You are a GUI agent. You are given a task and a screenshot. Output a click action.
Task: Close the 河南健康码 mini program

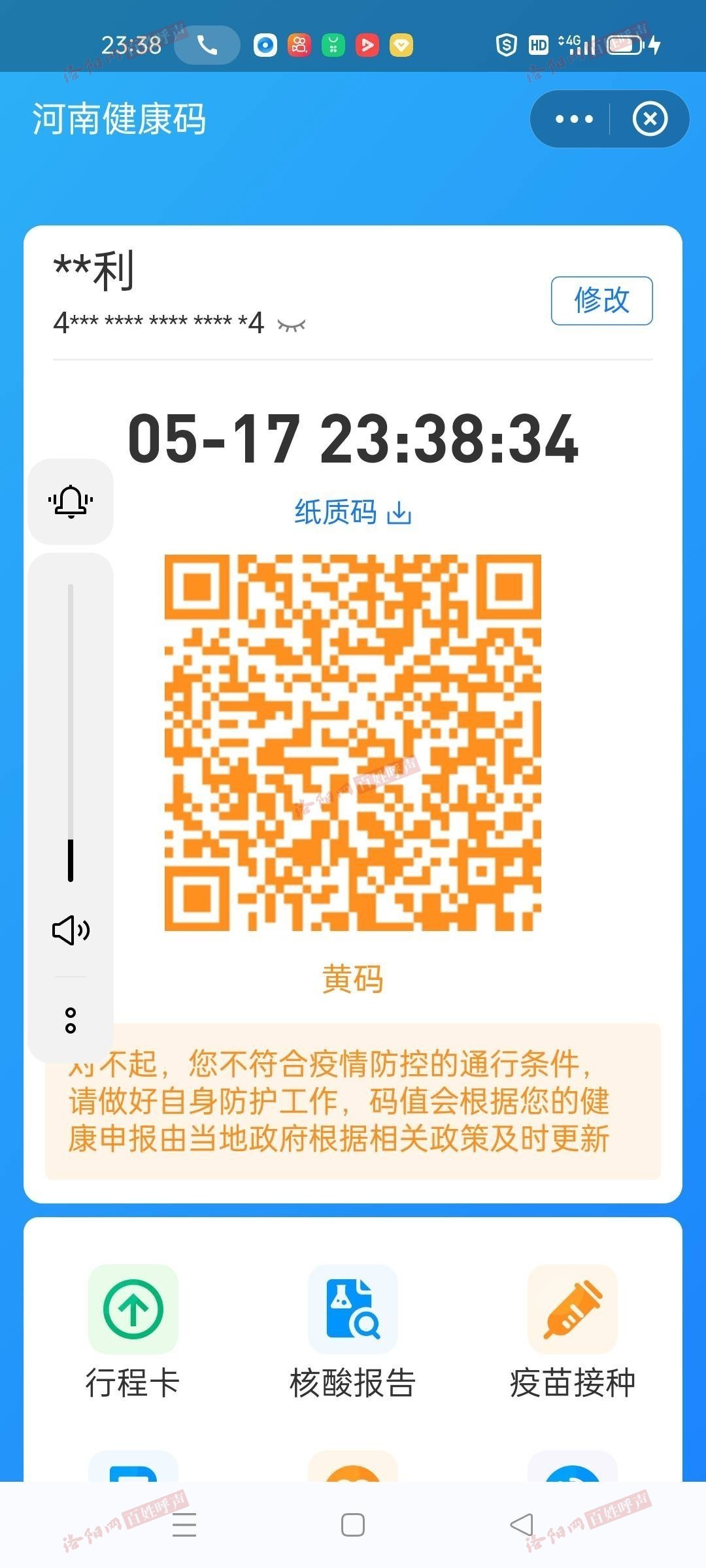(x=650, y=119)
